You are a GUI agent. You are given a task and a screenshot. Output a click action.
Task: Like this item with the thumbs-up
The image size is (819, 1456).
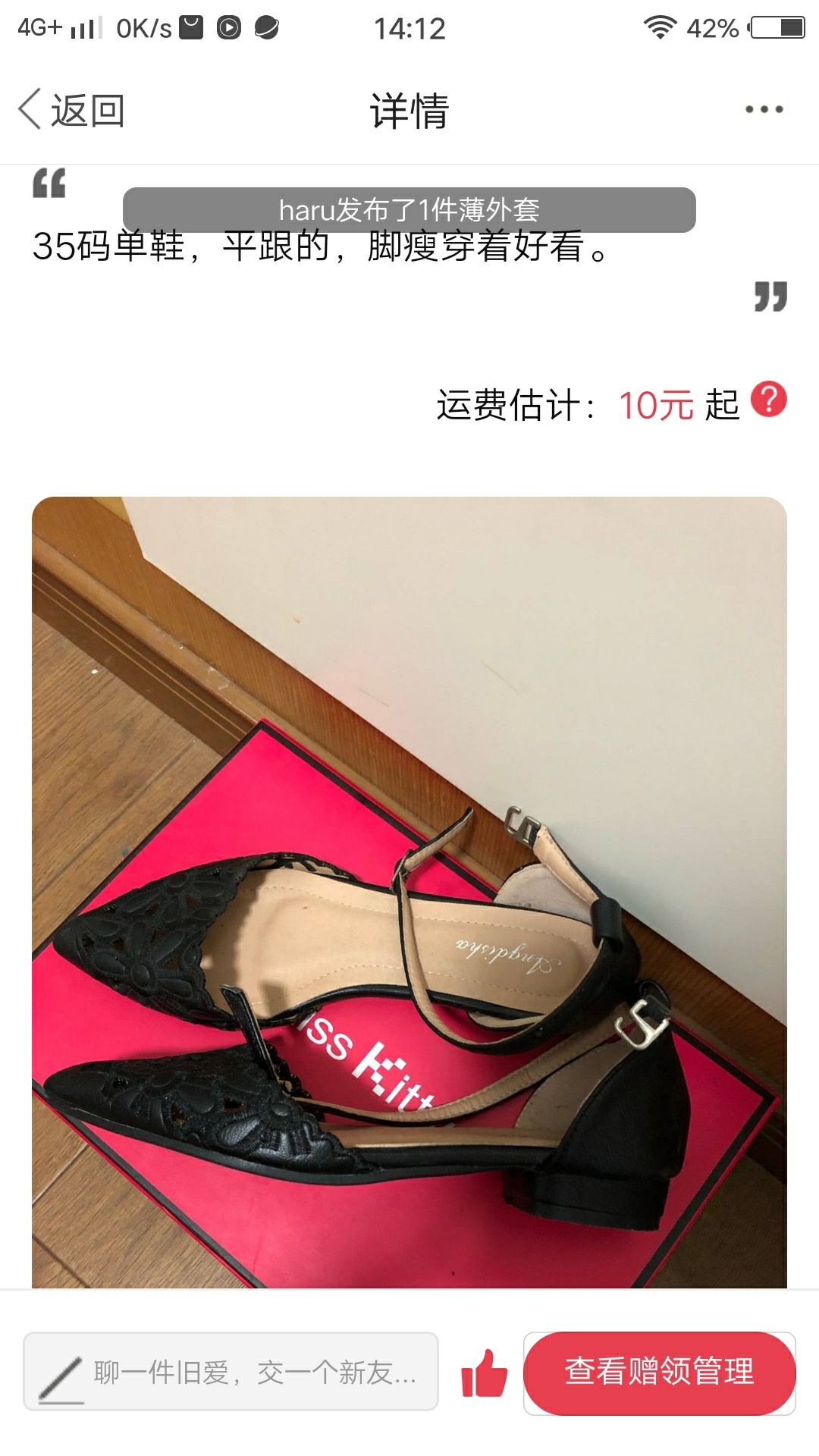click(484, 1373)
